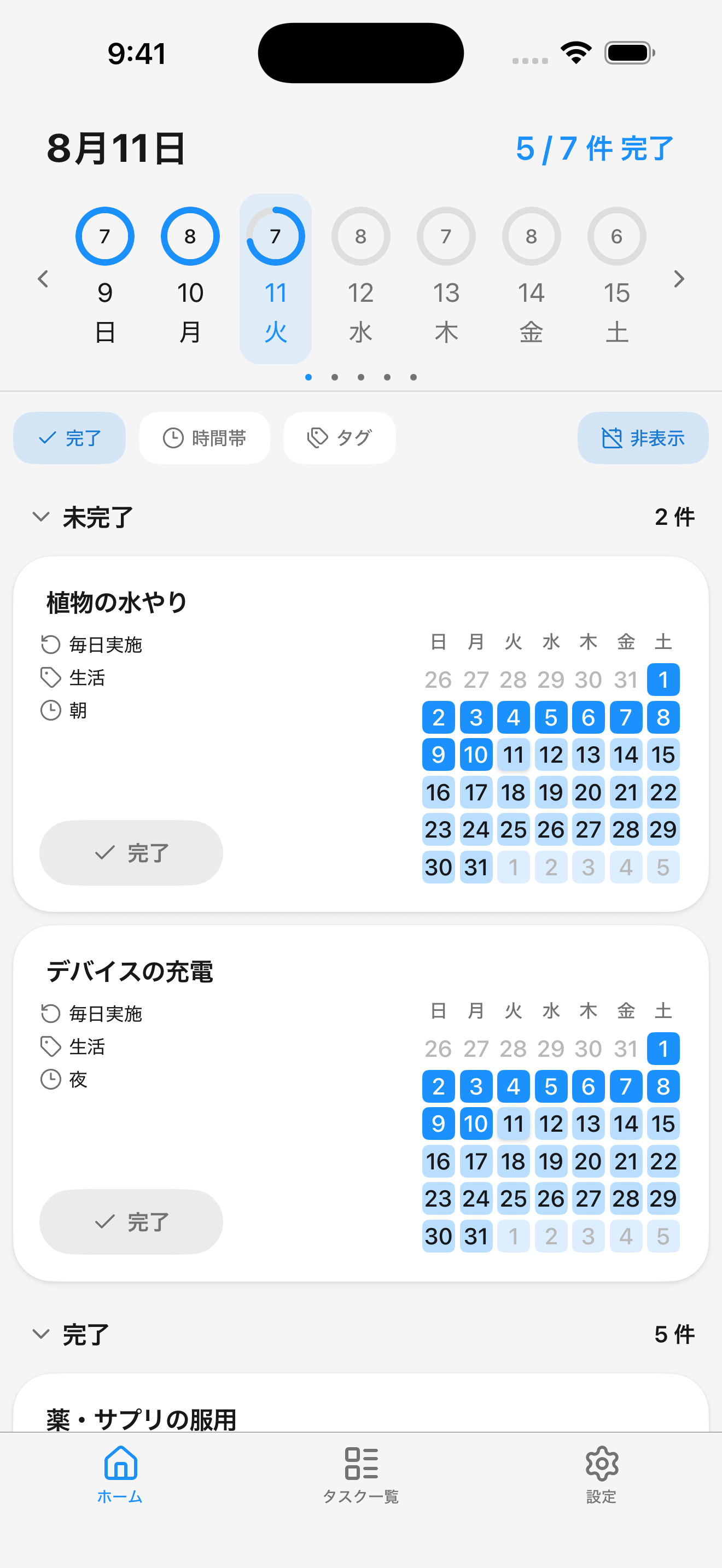Mark 植物の水やり as 完了
Screen dimensions: 722x1568
pos(131,852)
